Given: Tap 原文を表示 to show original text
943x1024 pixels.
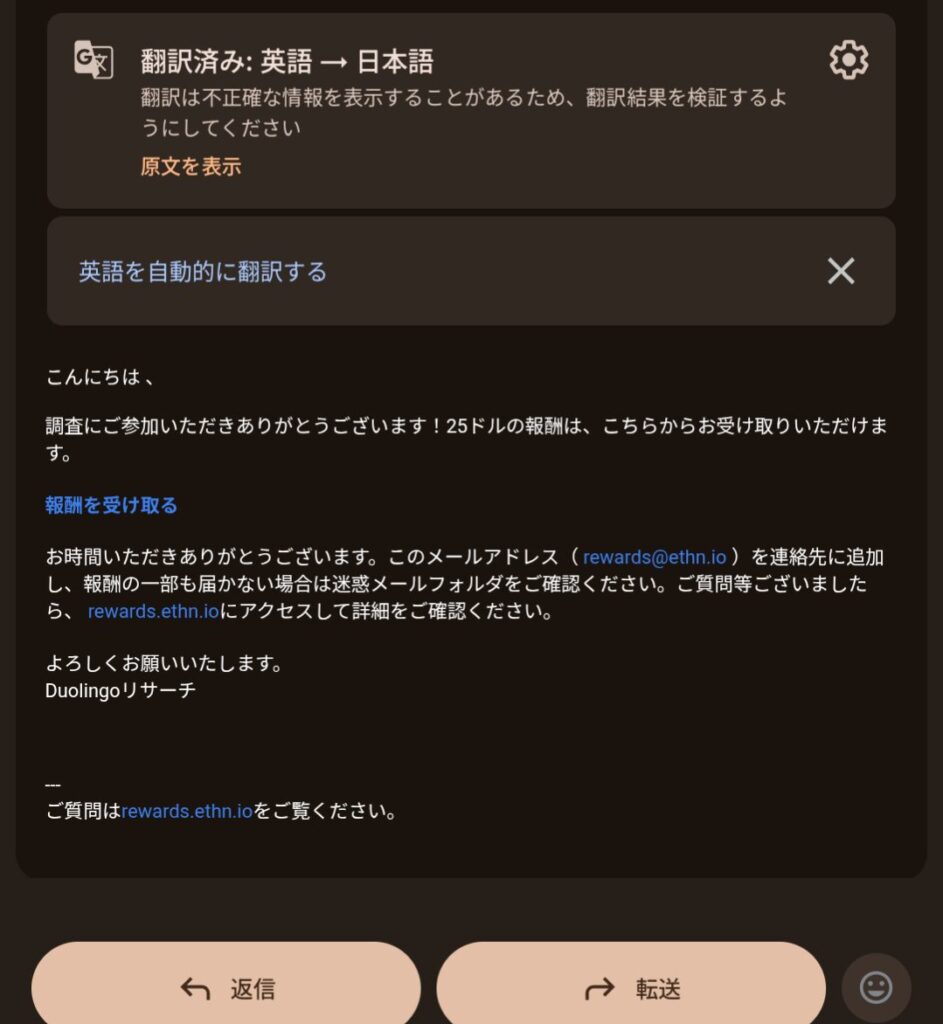Looking at the screenshot, I should pyautogui.click(x=190, y=167).
